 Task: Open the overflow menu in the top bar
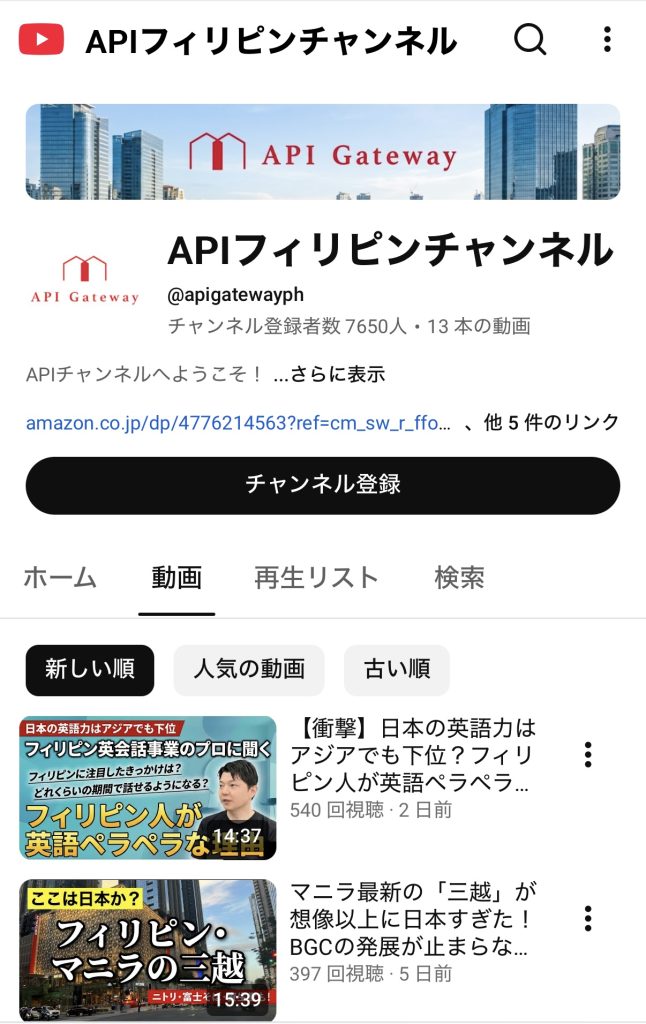(607, 40)
